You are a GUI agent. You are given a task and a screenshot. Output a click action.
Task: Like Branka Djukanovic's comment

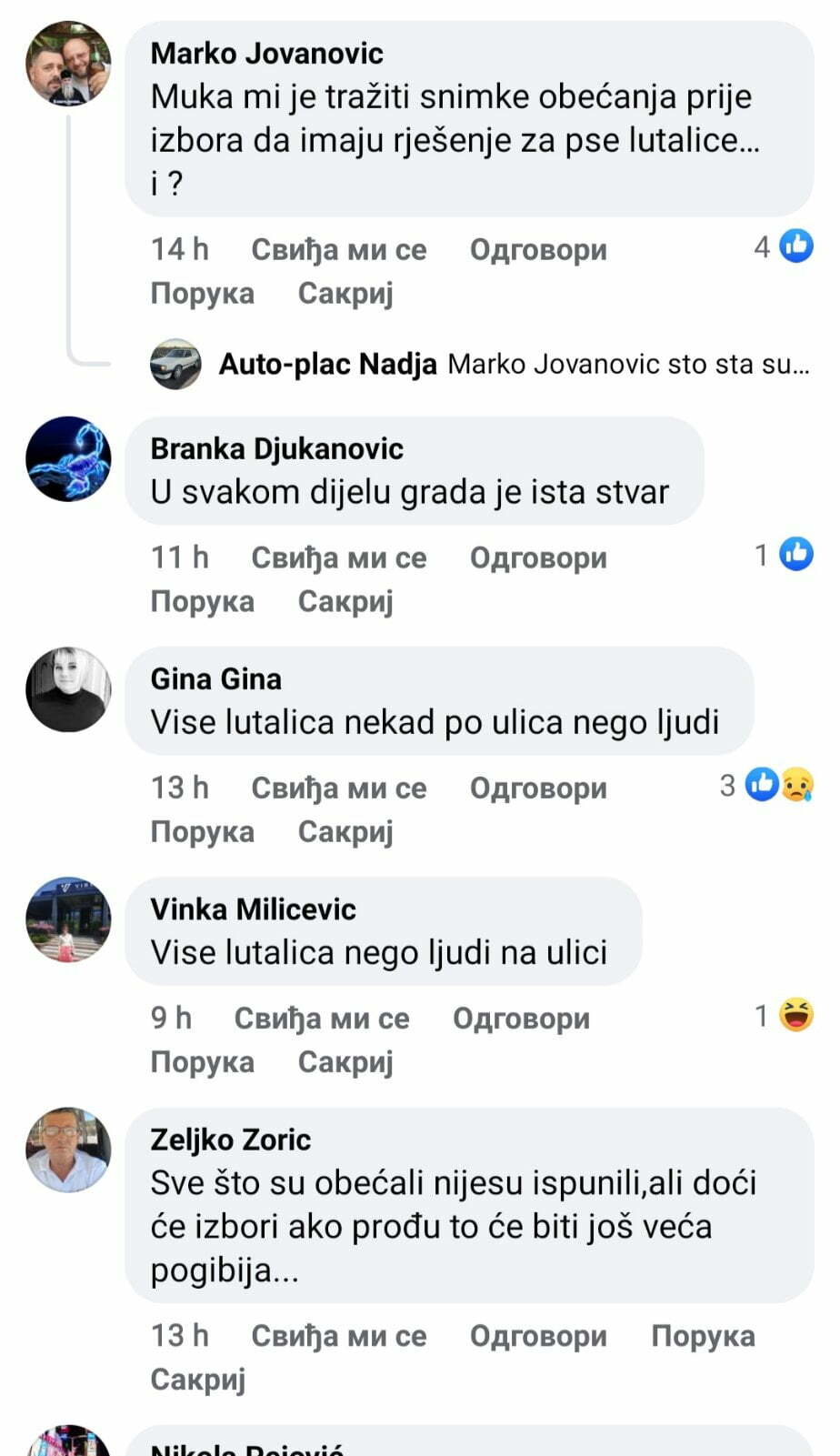(x=338, y=557)
